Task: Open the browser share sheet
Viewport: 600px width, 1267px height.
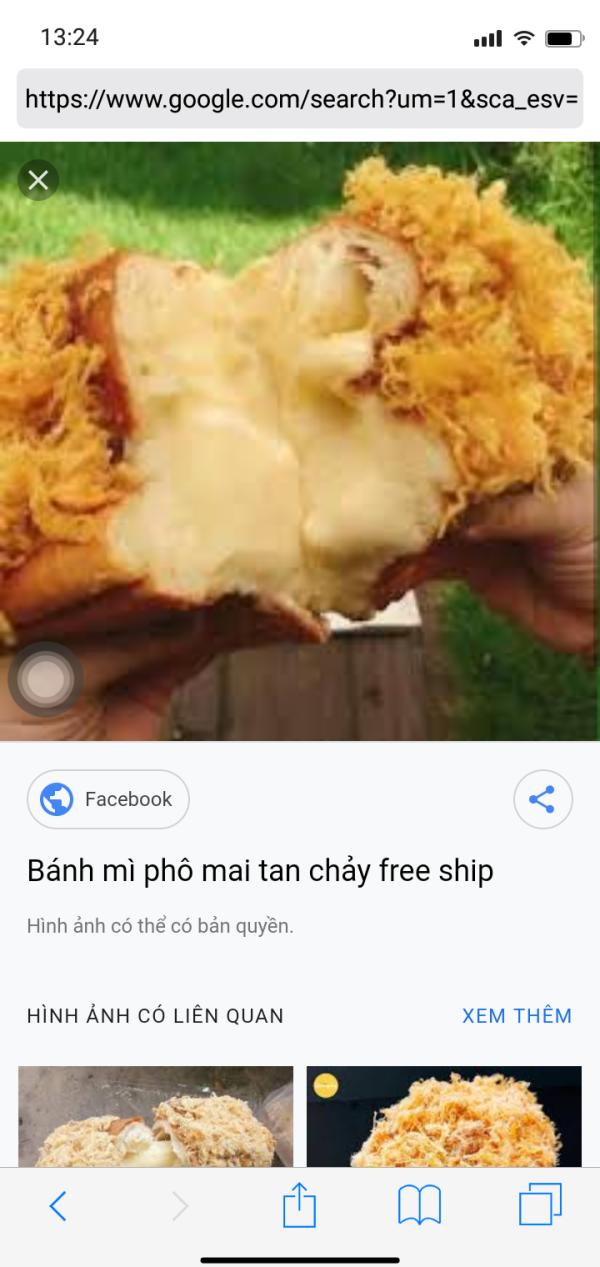Action: click(299, 1205)
